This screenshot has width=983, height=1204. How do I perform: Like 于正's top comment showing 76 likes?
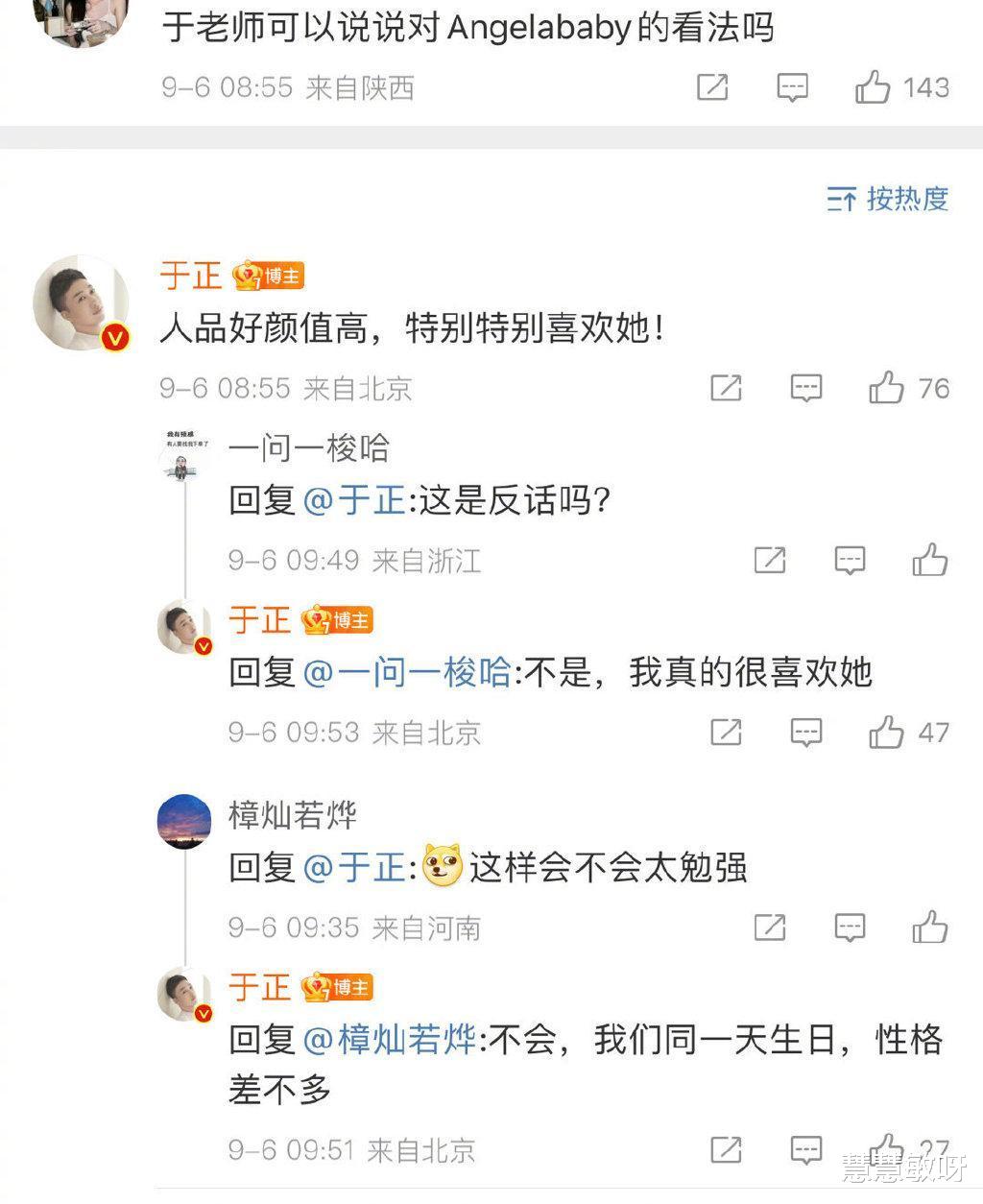(x=885, y=389)
